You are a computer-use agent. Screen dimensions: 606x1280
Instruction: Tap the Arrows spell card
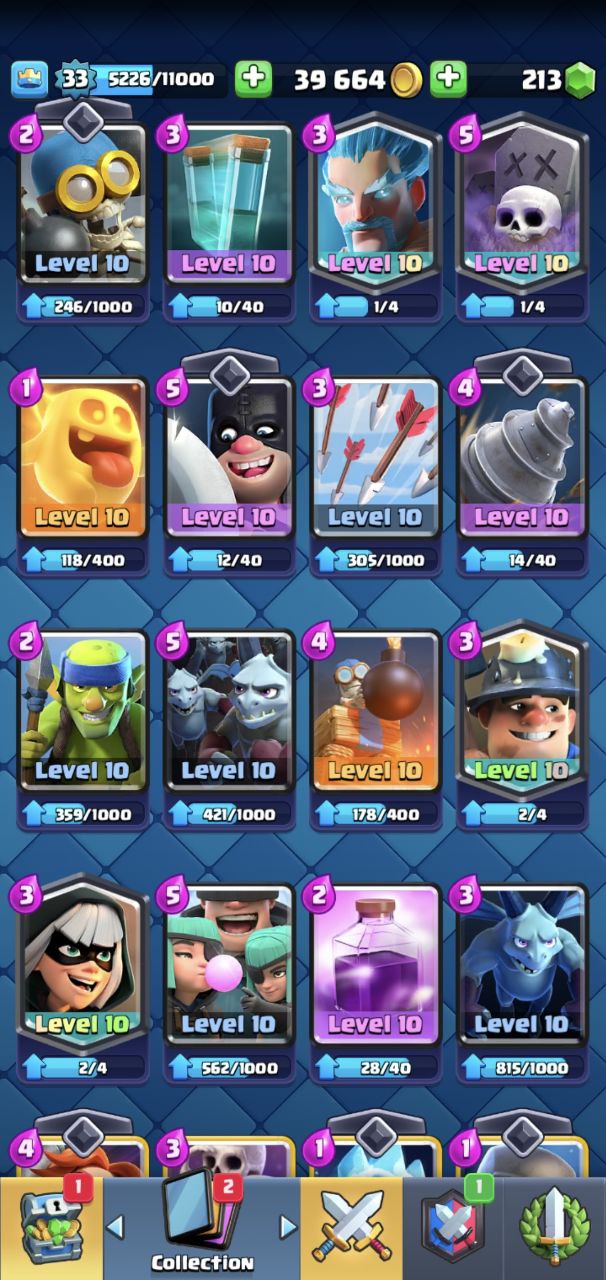pyautogui.click(x=375, y=459)
